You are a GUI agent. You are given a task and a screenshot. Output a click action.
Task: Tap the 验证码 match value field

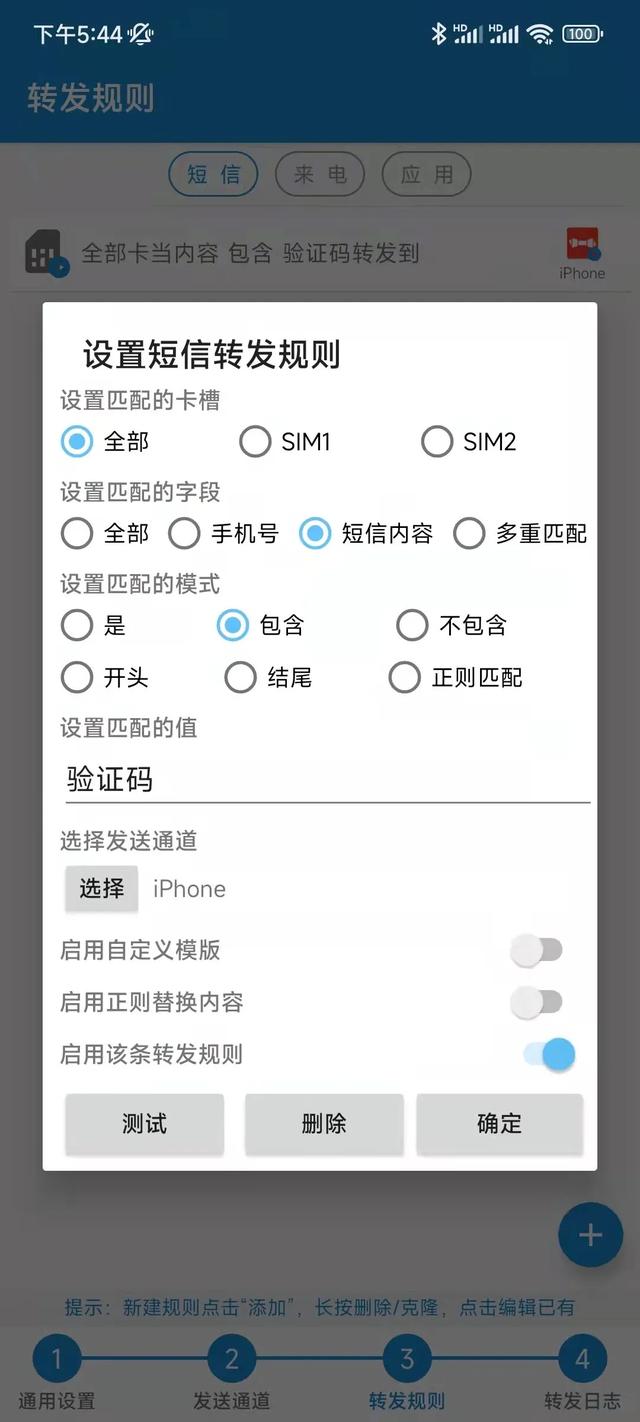(328, 779)
